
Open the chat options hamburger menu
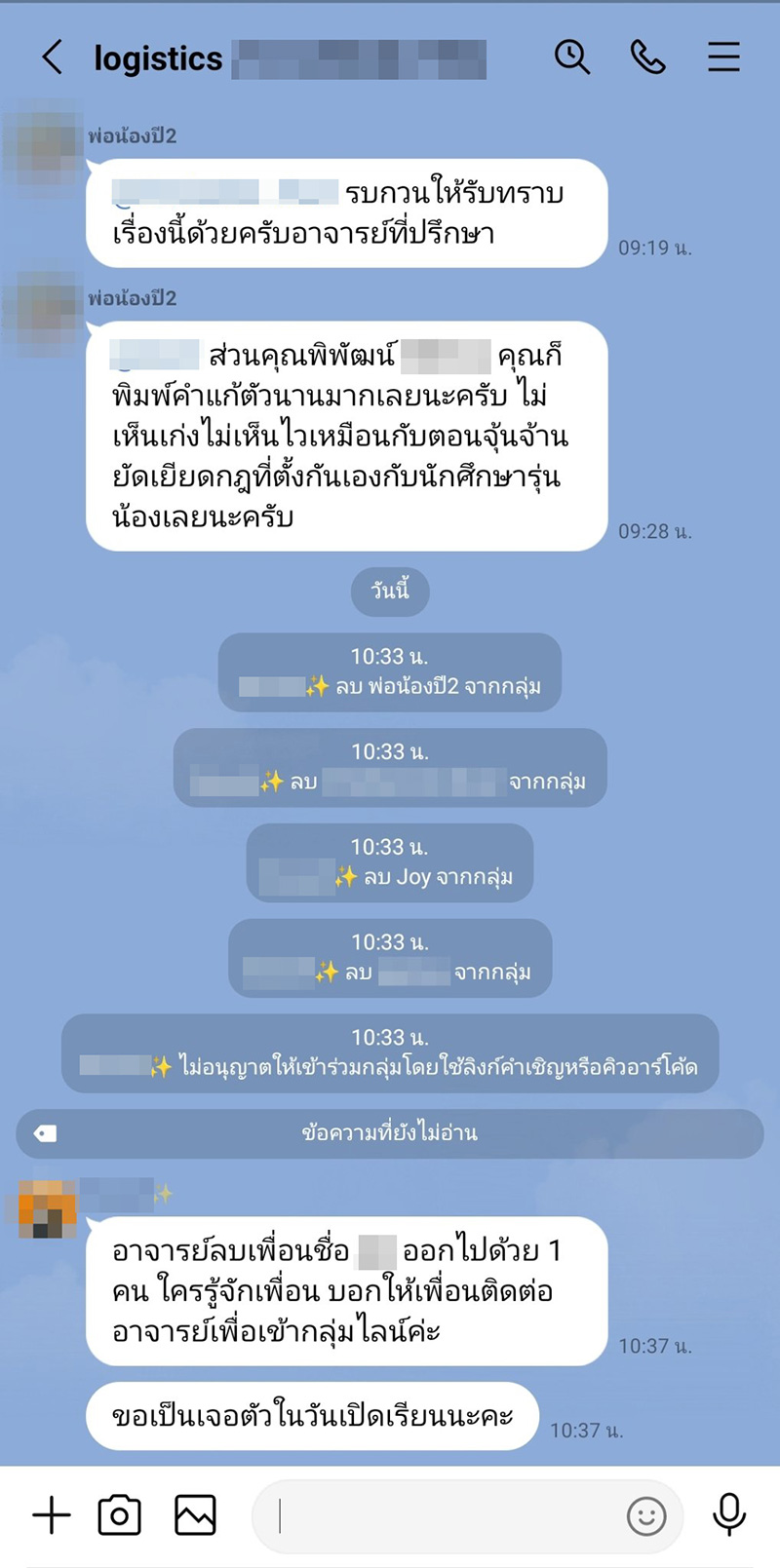click(723, 57)
